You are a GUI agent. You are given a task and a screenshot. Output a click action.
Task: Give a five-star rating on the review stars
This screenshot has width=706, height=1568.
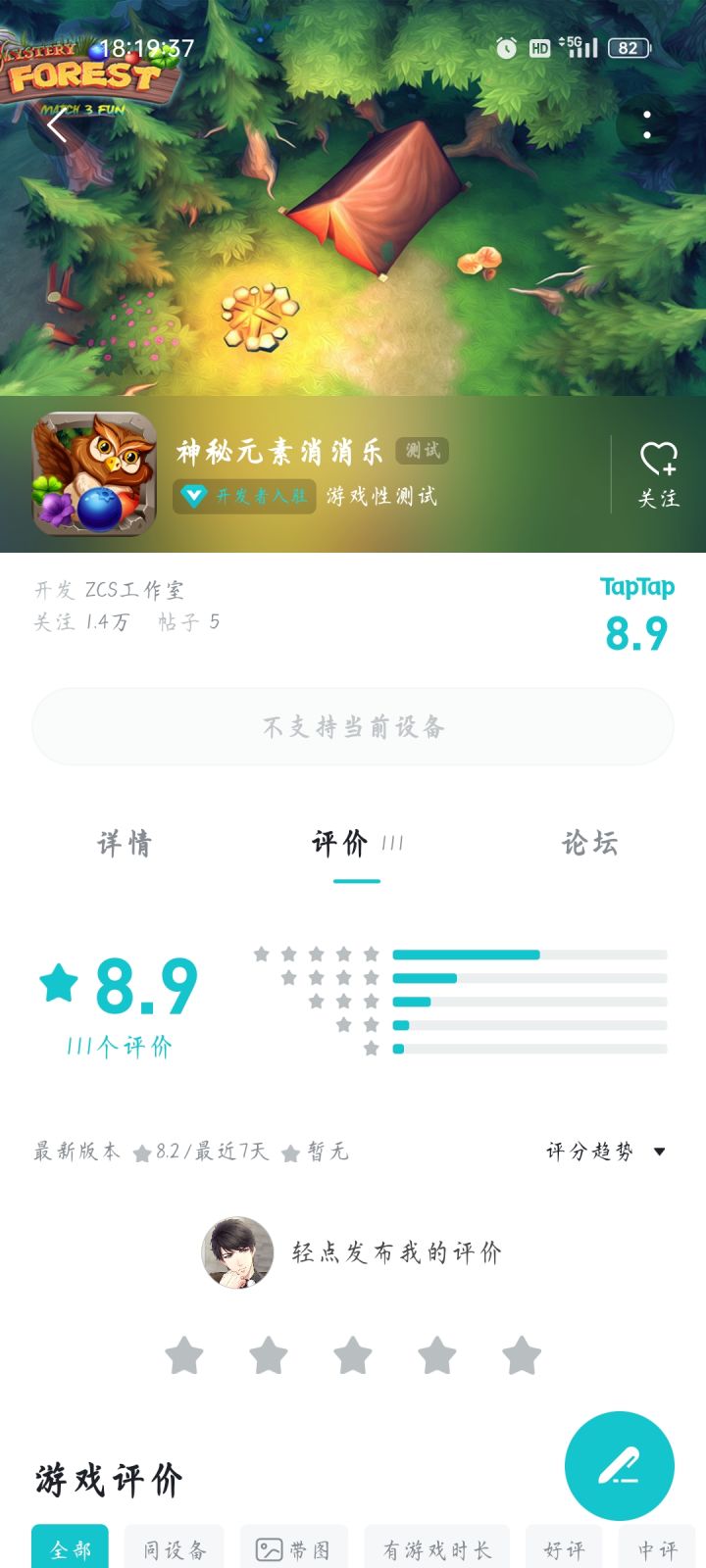tap(520, 1357)
